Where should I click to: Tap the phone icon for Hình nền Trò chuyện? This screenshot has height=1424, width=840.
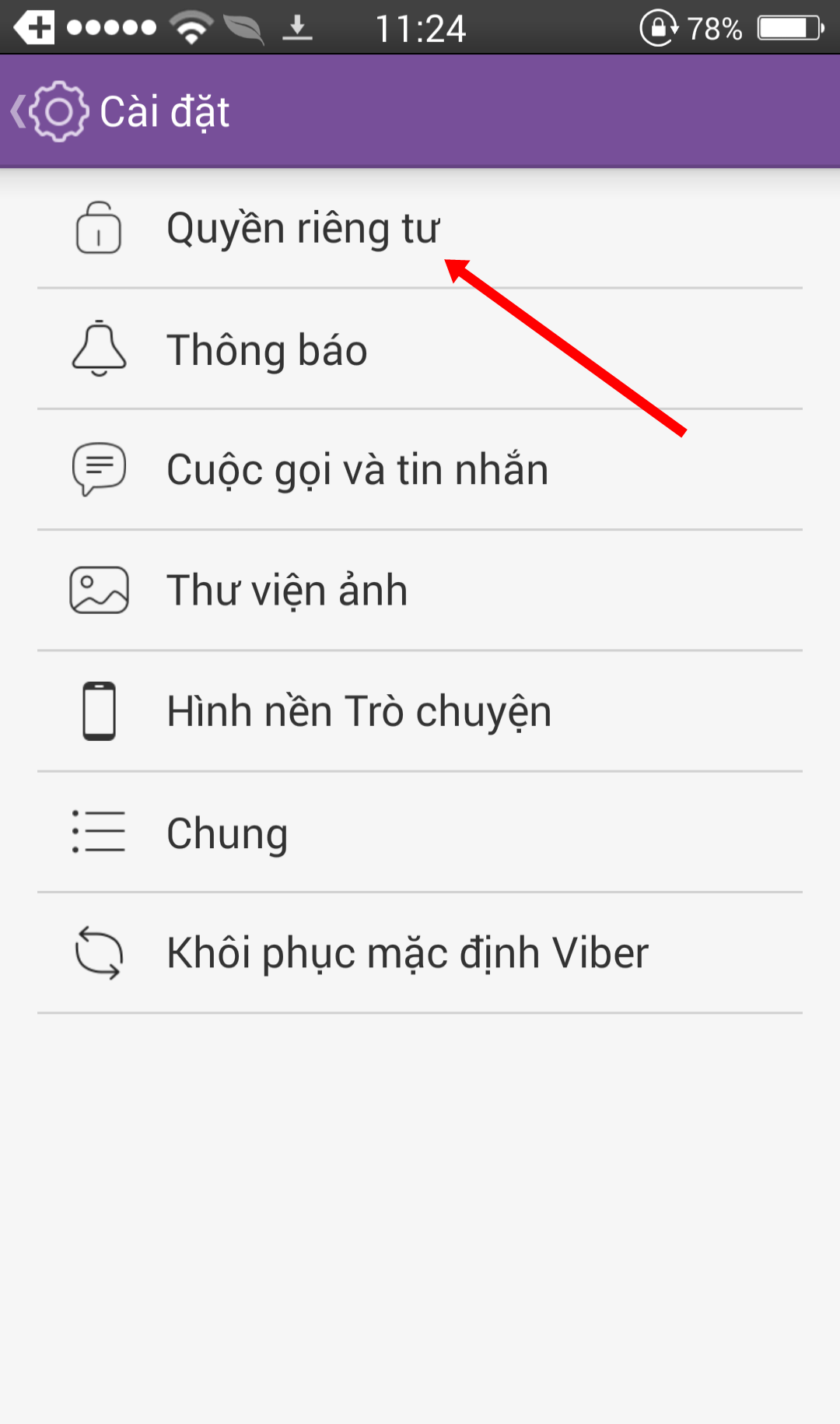pyautogui.click(x=98, y=710)
